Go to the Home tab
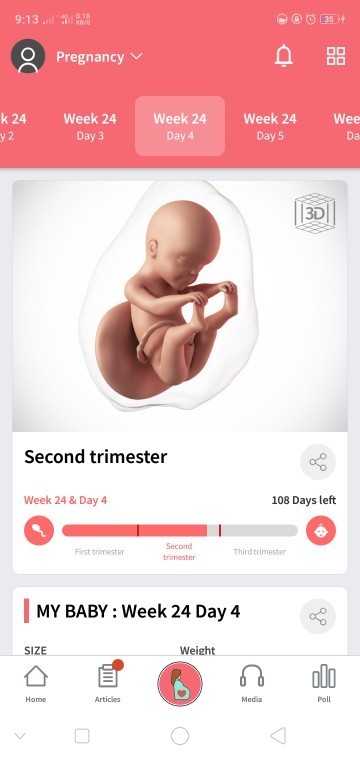 (x=36, y=683)
